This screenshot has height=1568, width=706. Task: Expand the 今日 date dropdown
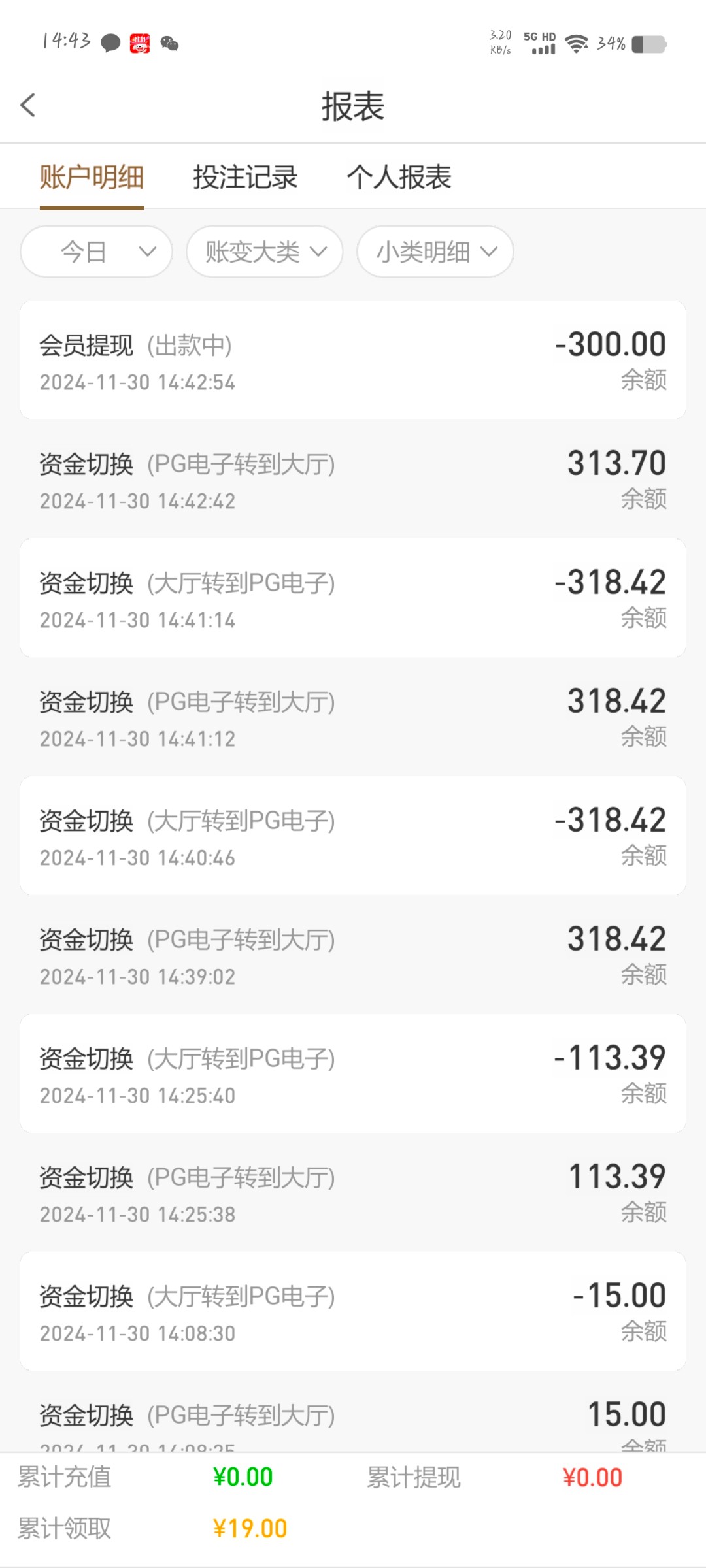tap(97, 252)
